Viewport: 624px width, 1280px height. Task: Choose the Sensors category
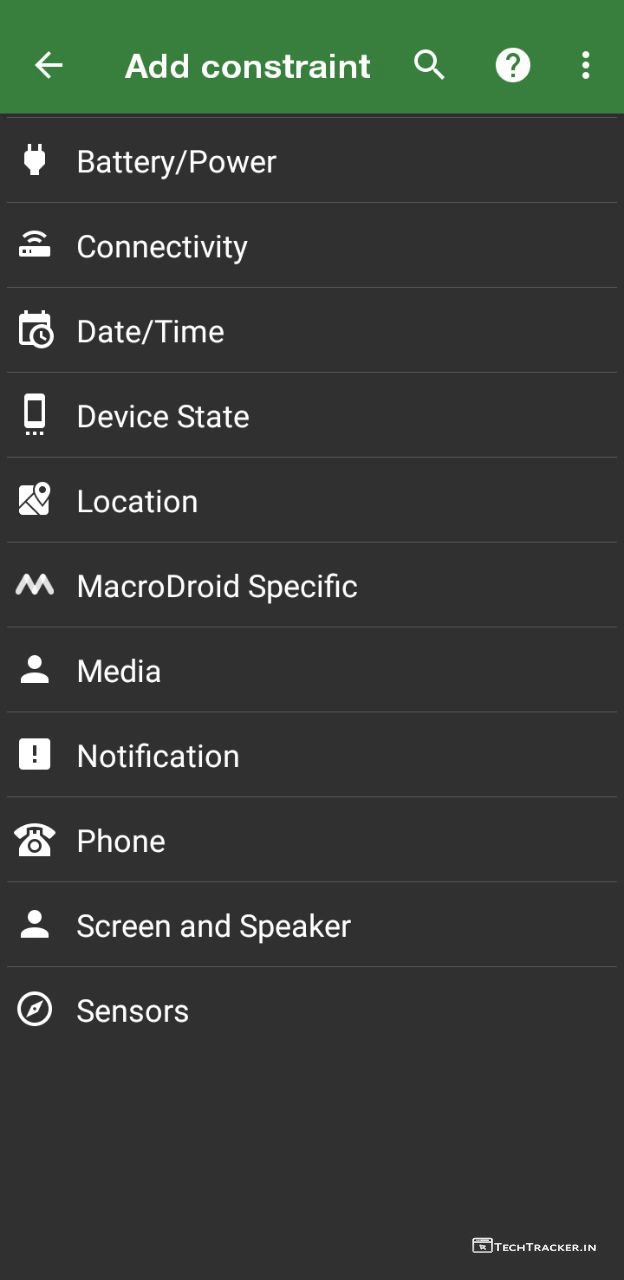(x=133, y=1012)
